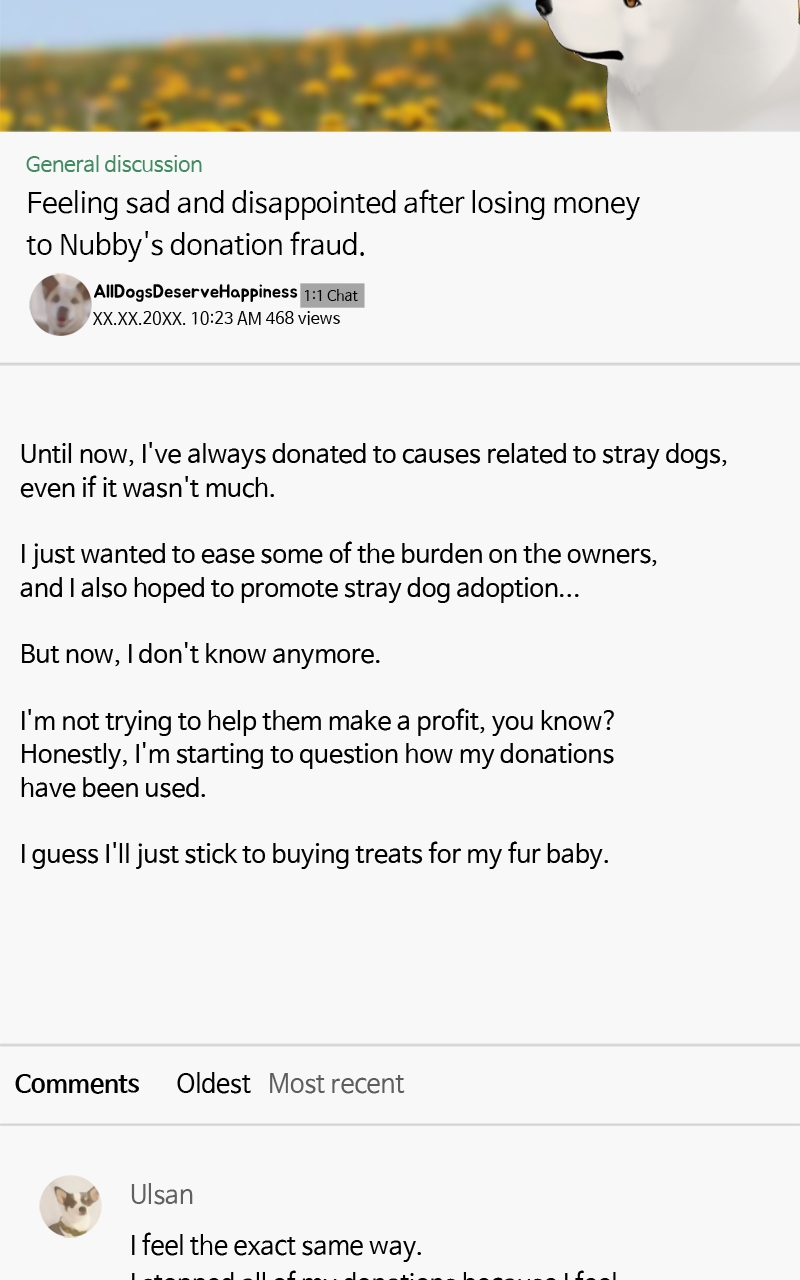Click the commenter name Ulsan

pyautogui.click(x=161, y=1194)
